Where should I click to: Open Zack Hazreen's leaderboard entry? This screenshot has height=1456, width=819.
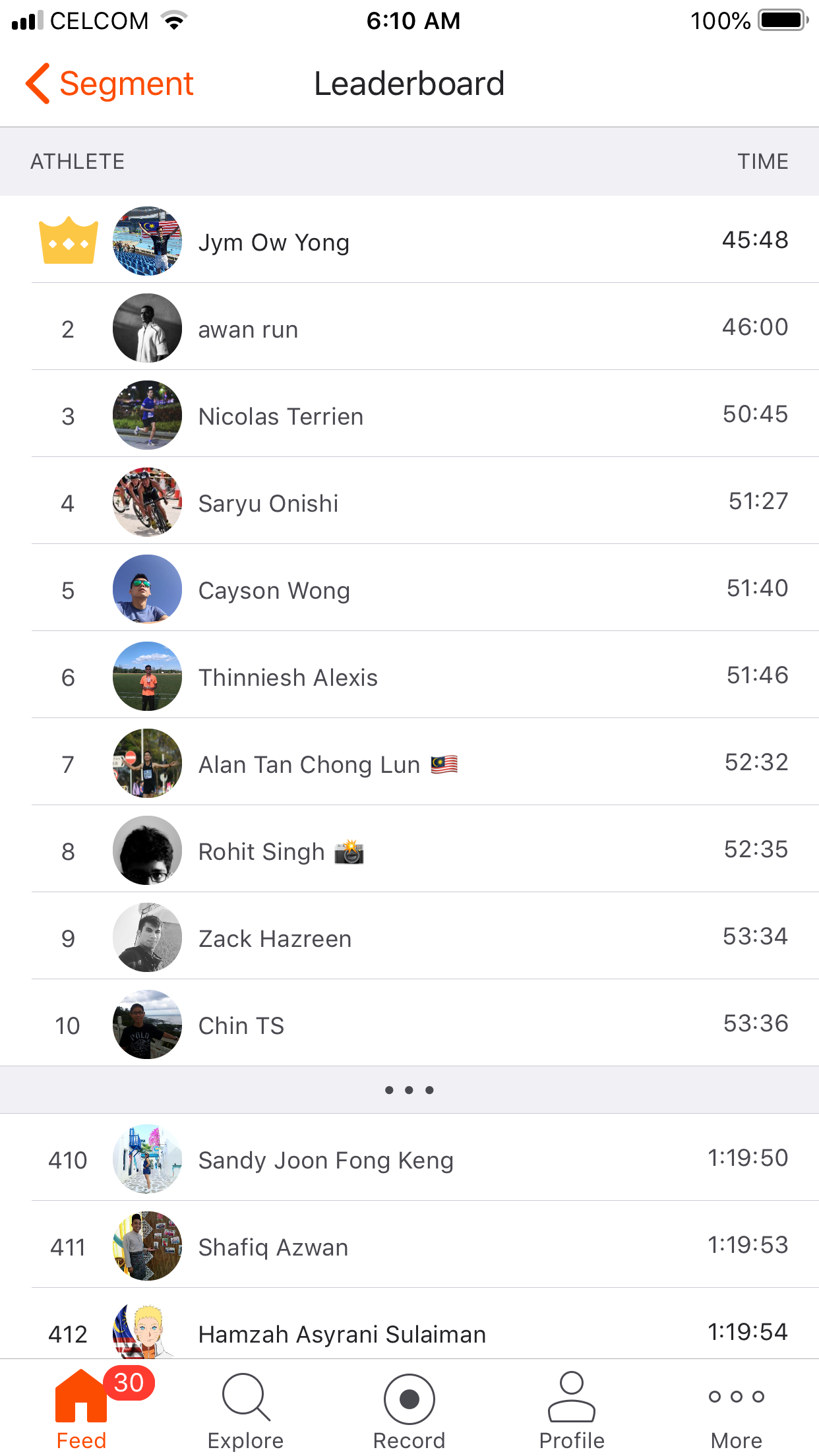click(x=409, y=938)
